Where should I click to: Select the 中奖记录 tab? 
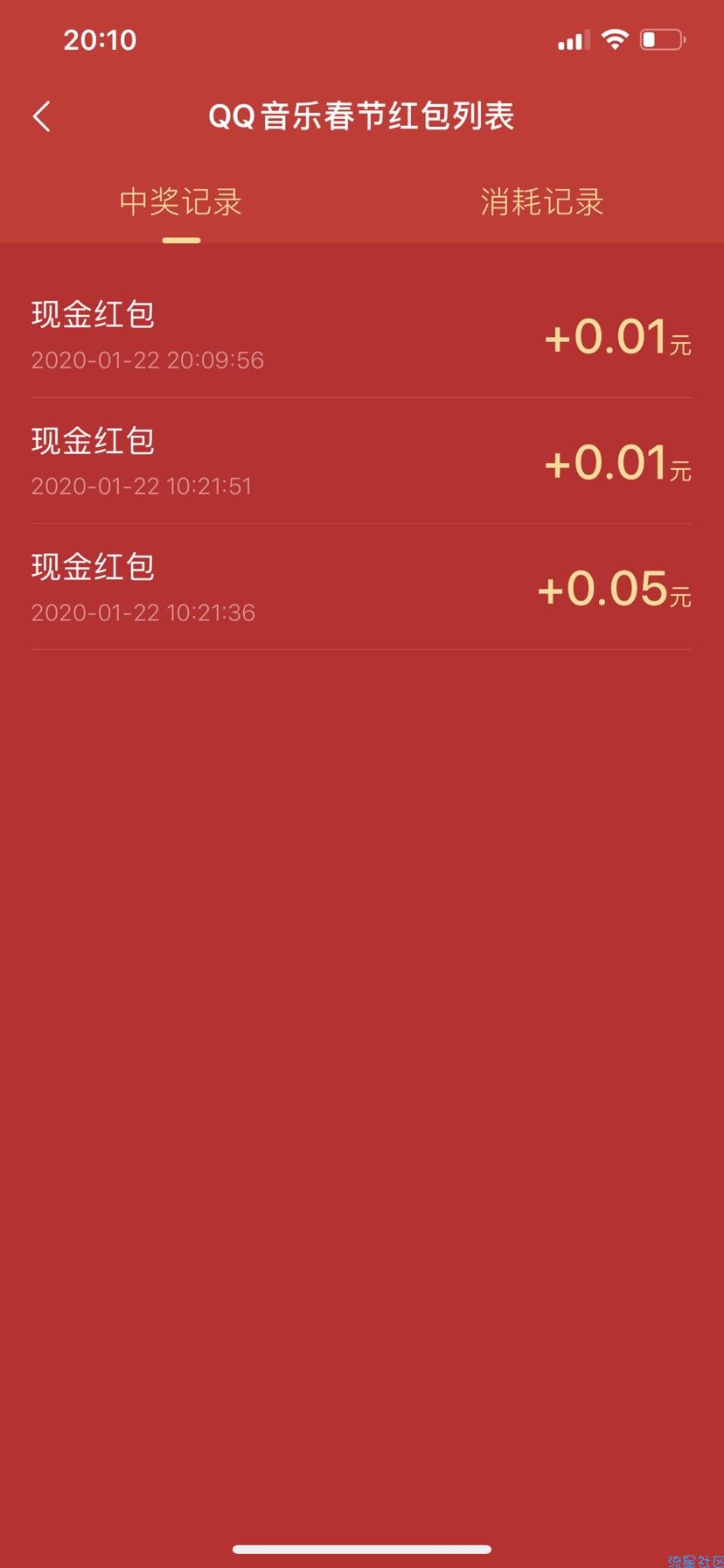[x=181, y=202]
